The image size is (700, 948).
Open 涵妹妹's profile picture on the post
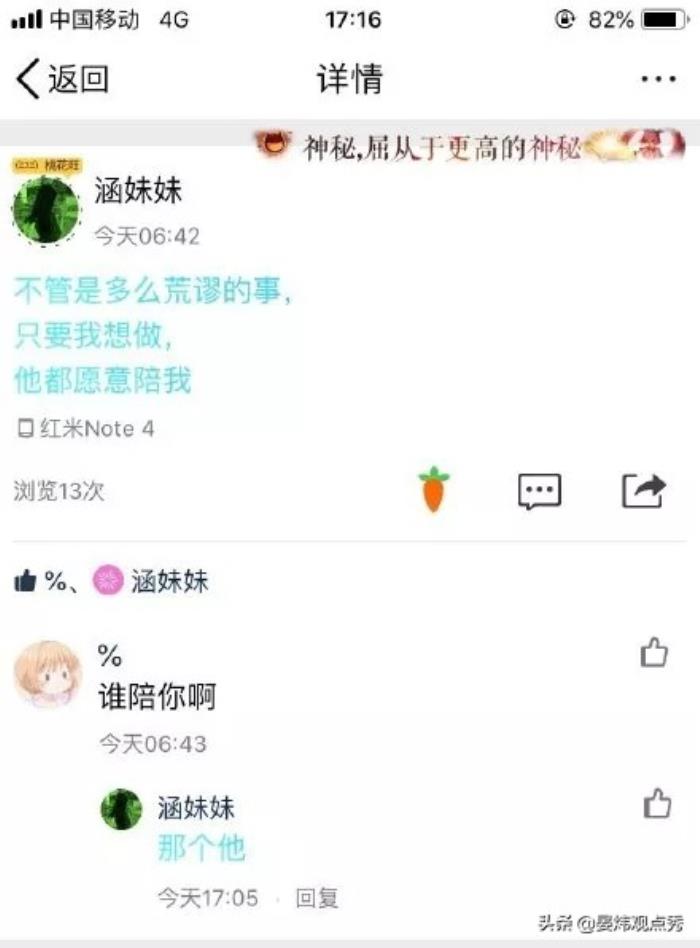[45, 210]
